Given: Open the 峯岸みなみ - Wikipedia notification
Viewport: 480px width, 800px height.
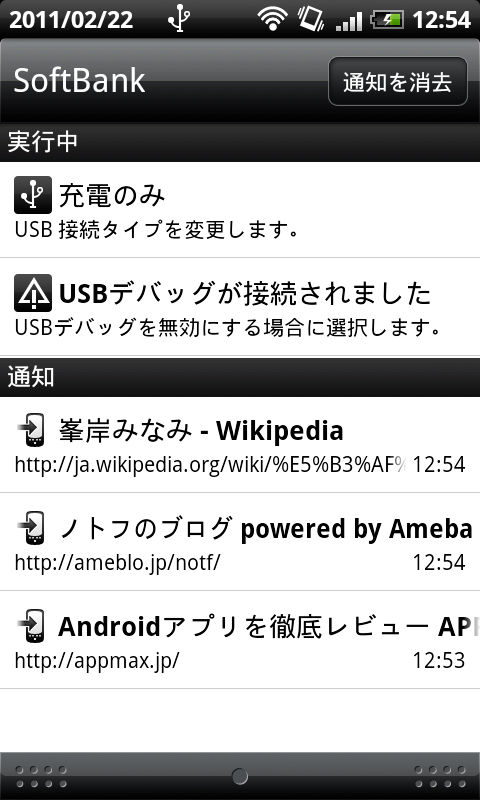Looking at the screenshot, I should click(x=240, y=444).
